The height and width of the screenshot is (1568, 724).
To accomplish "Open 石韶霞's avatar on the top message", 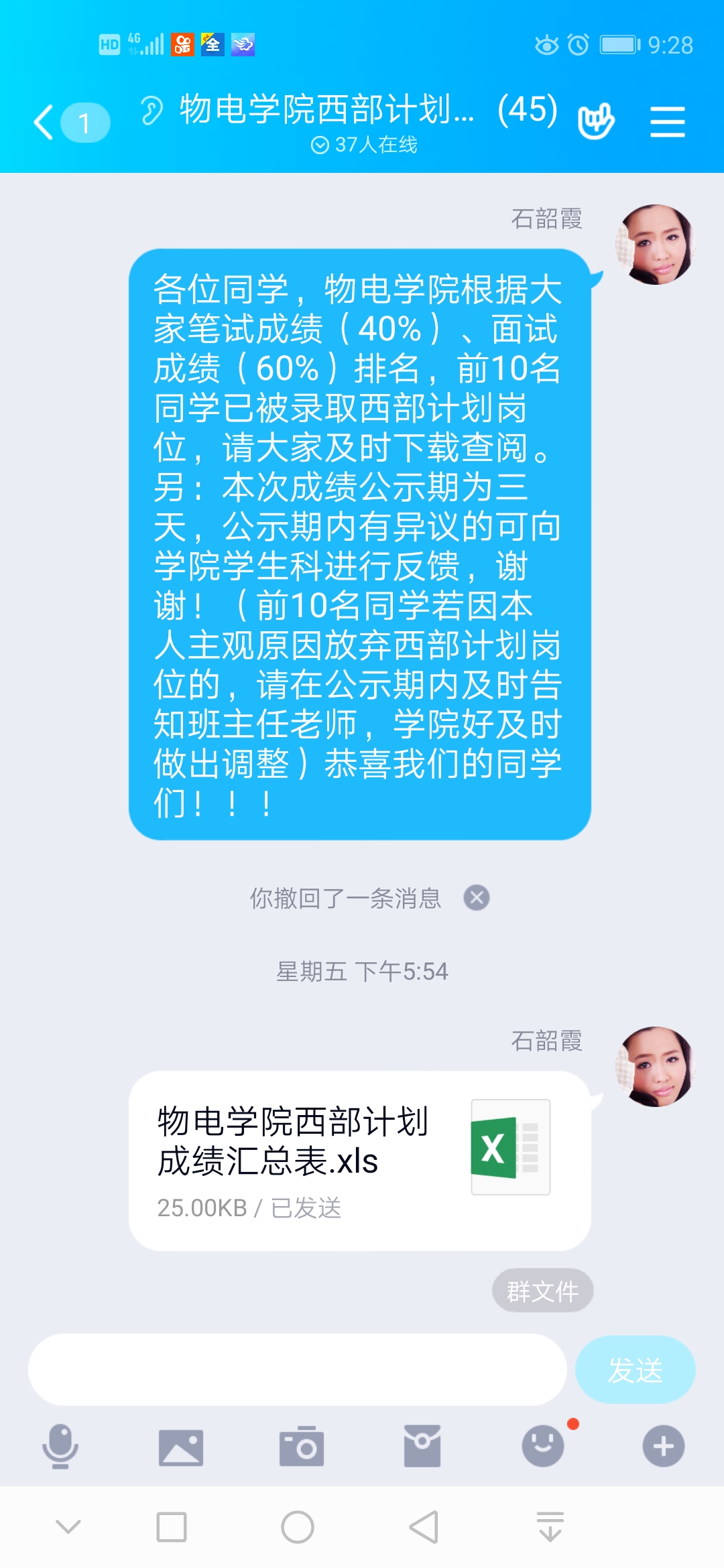I will (x=654, y=245).
